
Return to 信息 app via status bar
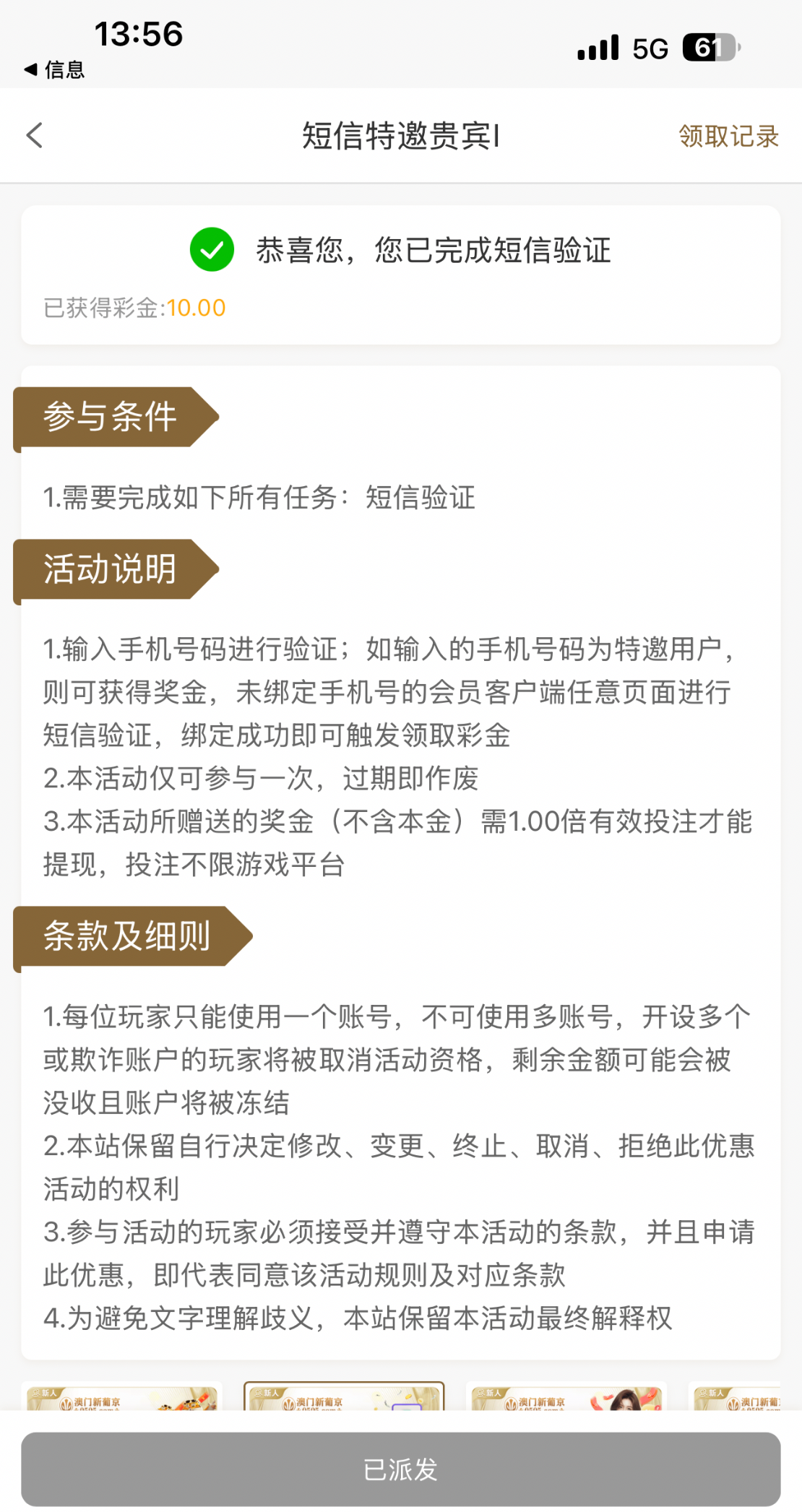[55, 69]
